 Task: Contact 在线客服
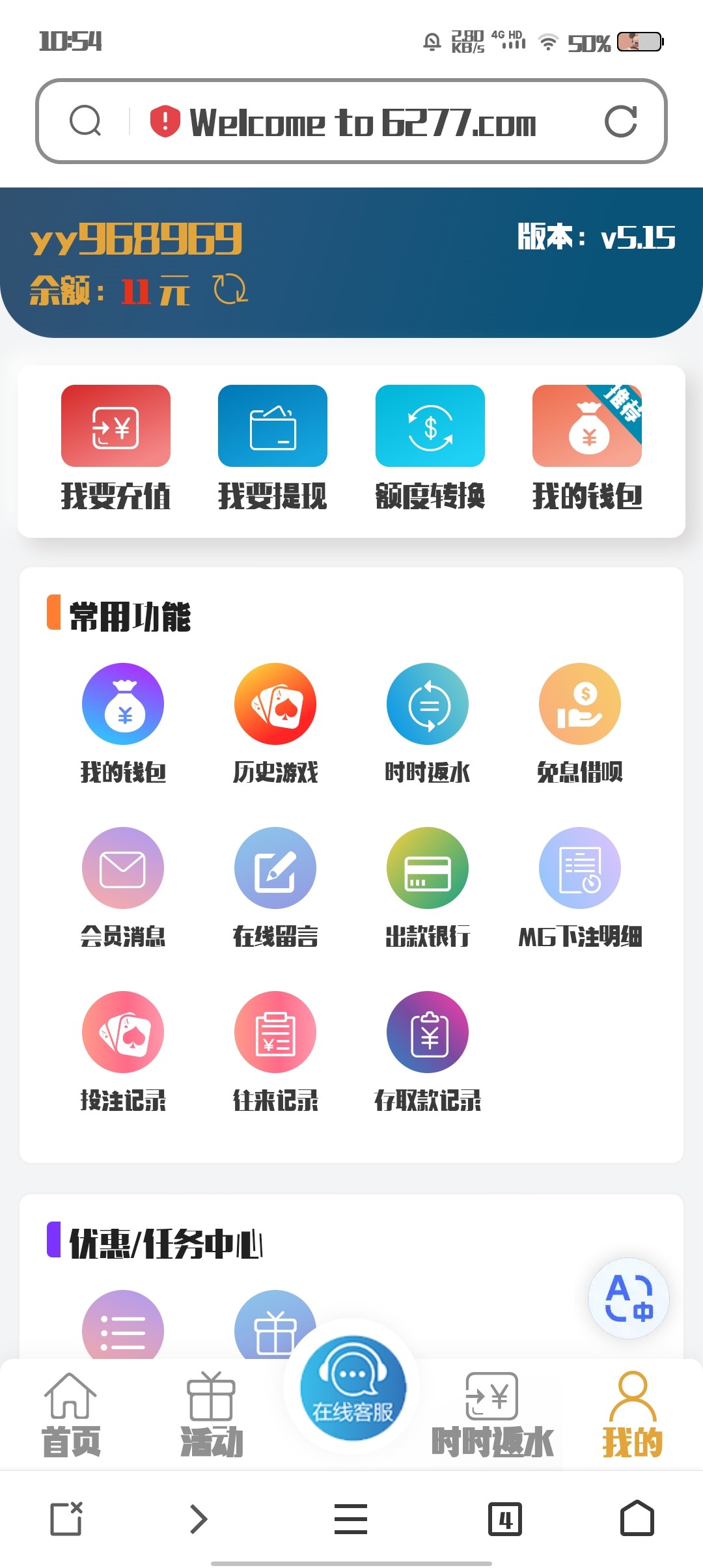353,1388
